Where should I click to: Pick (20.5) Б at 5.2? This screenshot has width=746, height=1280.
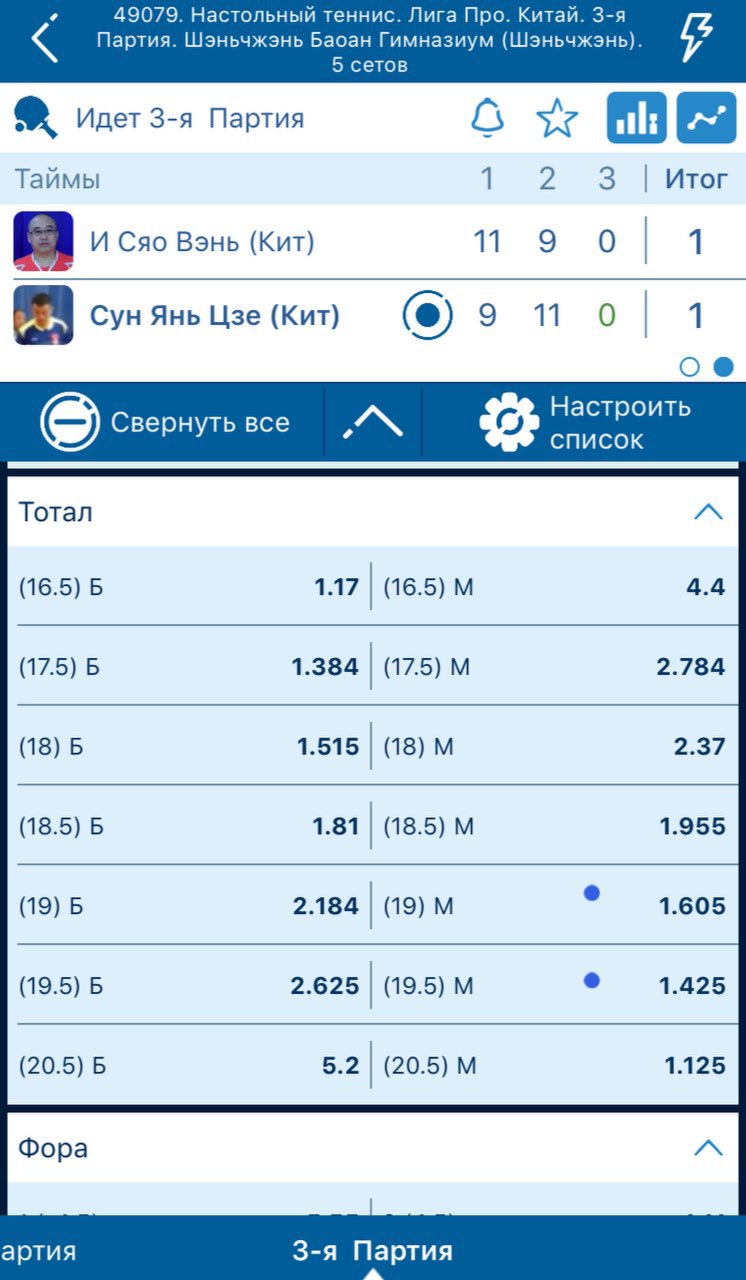(189, 1065)
